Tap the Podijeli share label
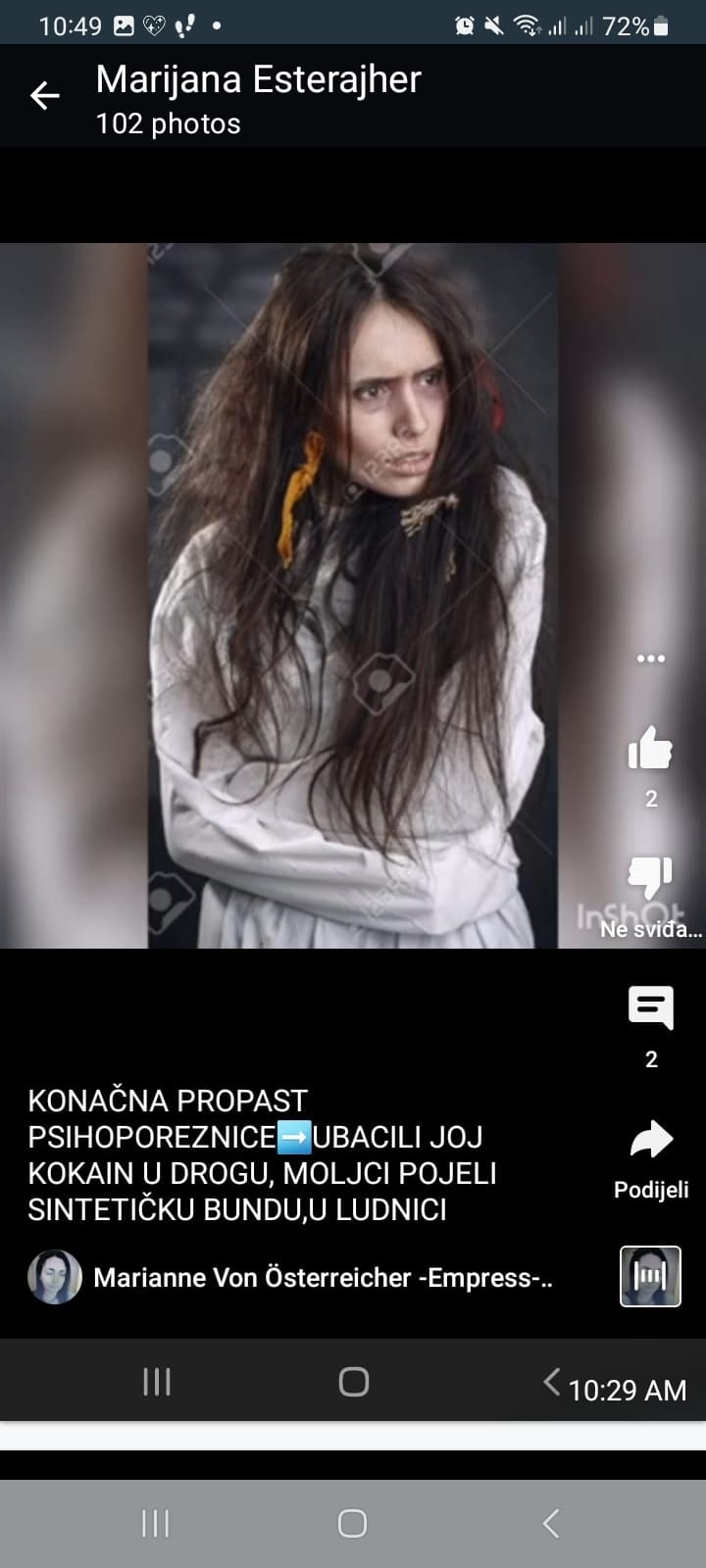 (650, 1191)
